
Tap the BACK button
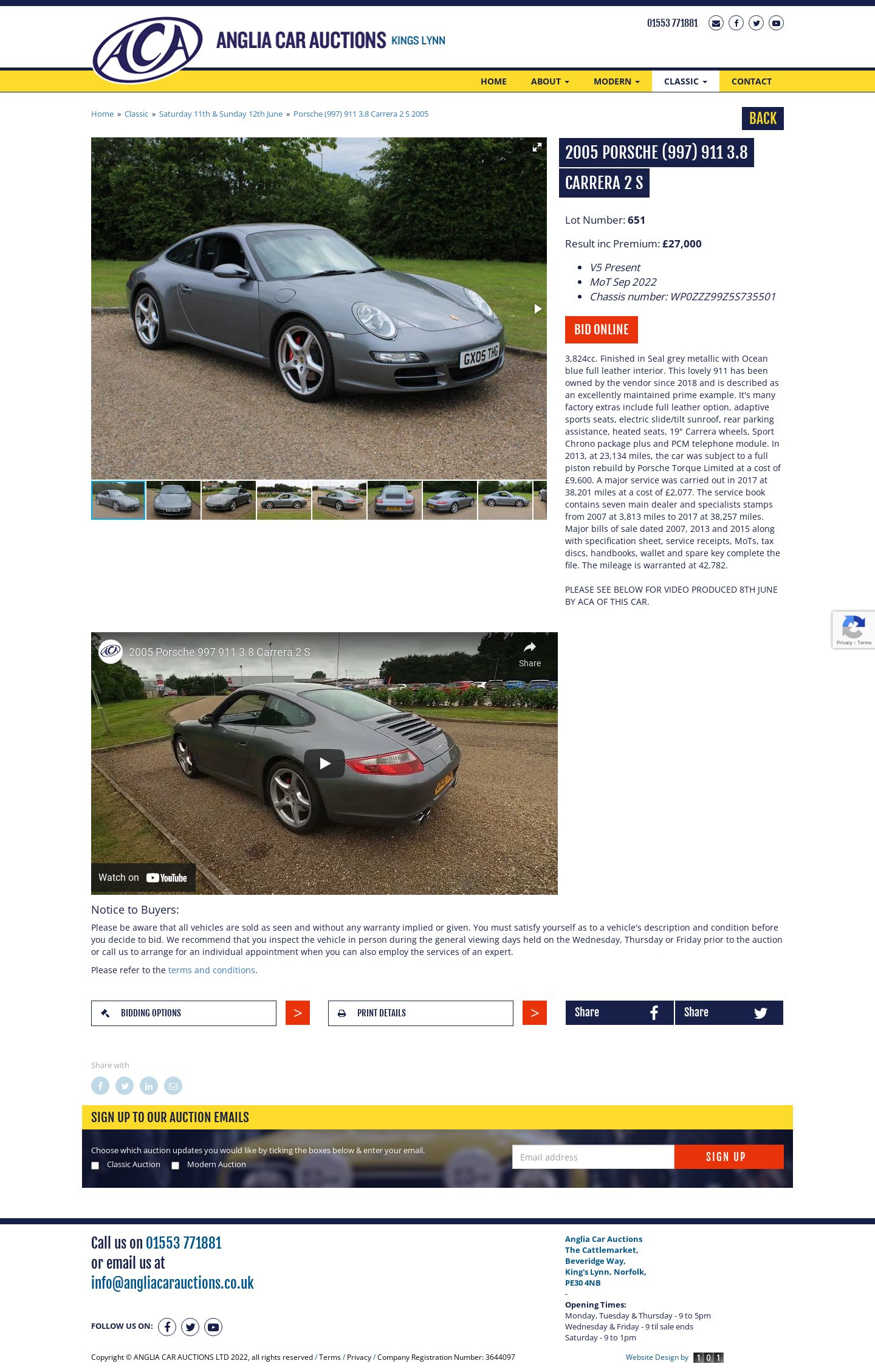pyautogui.click(x=762, y=119)
